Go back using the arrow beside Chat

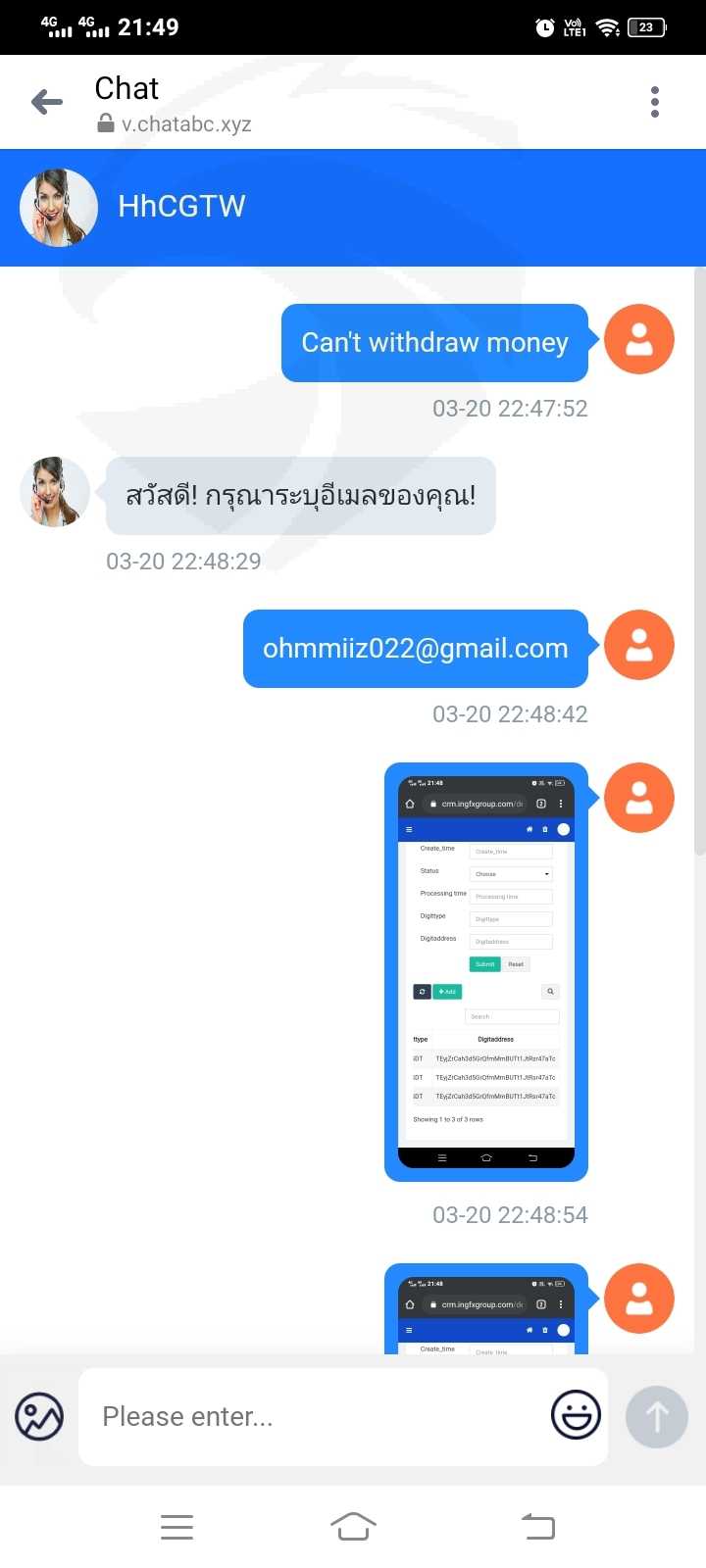[46, 102]
